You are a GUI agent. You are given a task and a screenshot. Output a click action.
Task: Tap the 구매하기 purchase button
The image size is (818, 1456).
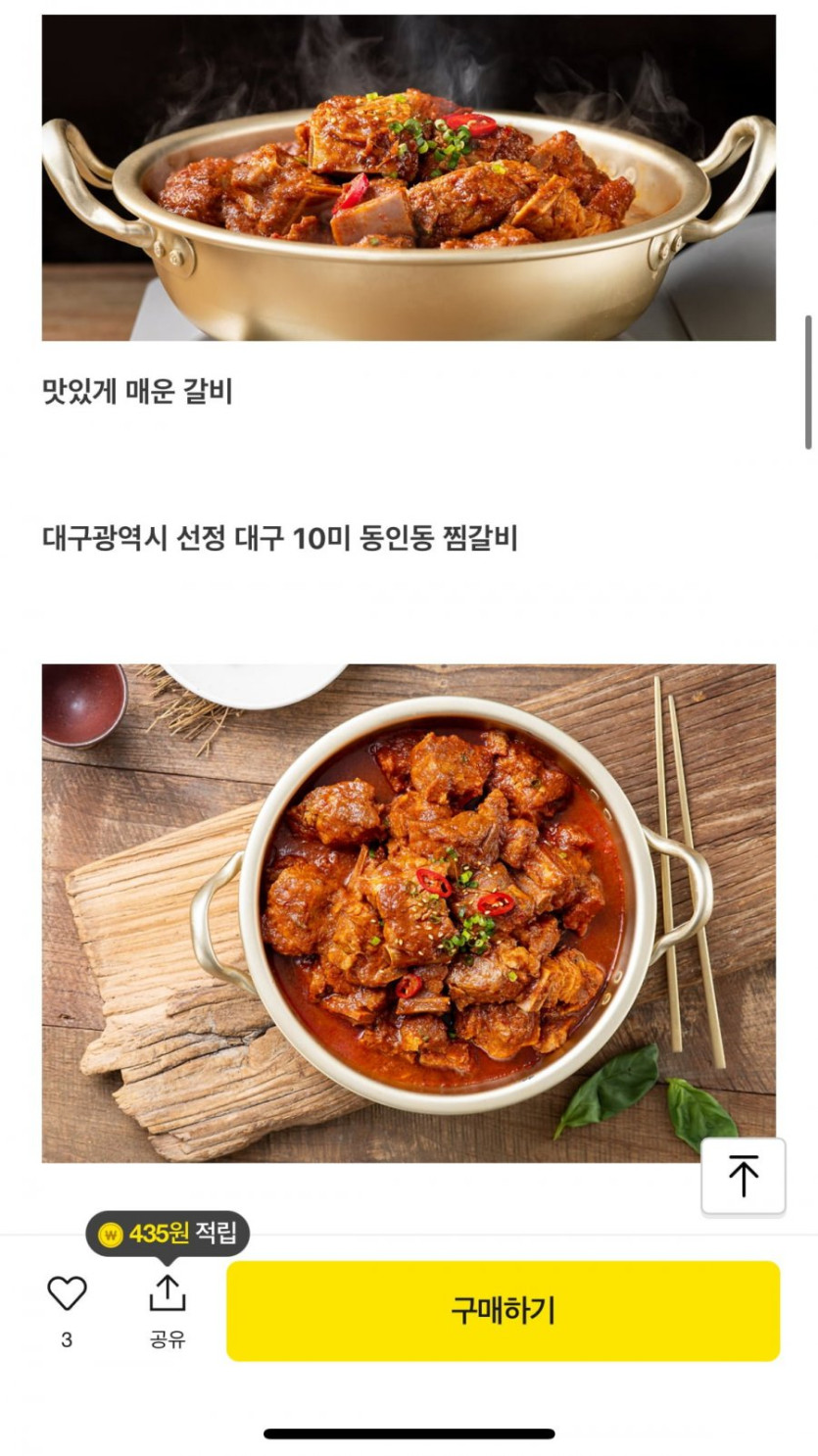point(503,1311)
